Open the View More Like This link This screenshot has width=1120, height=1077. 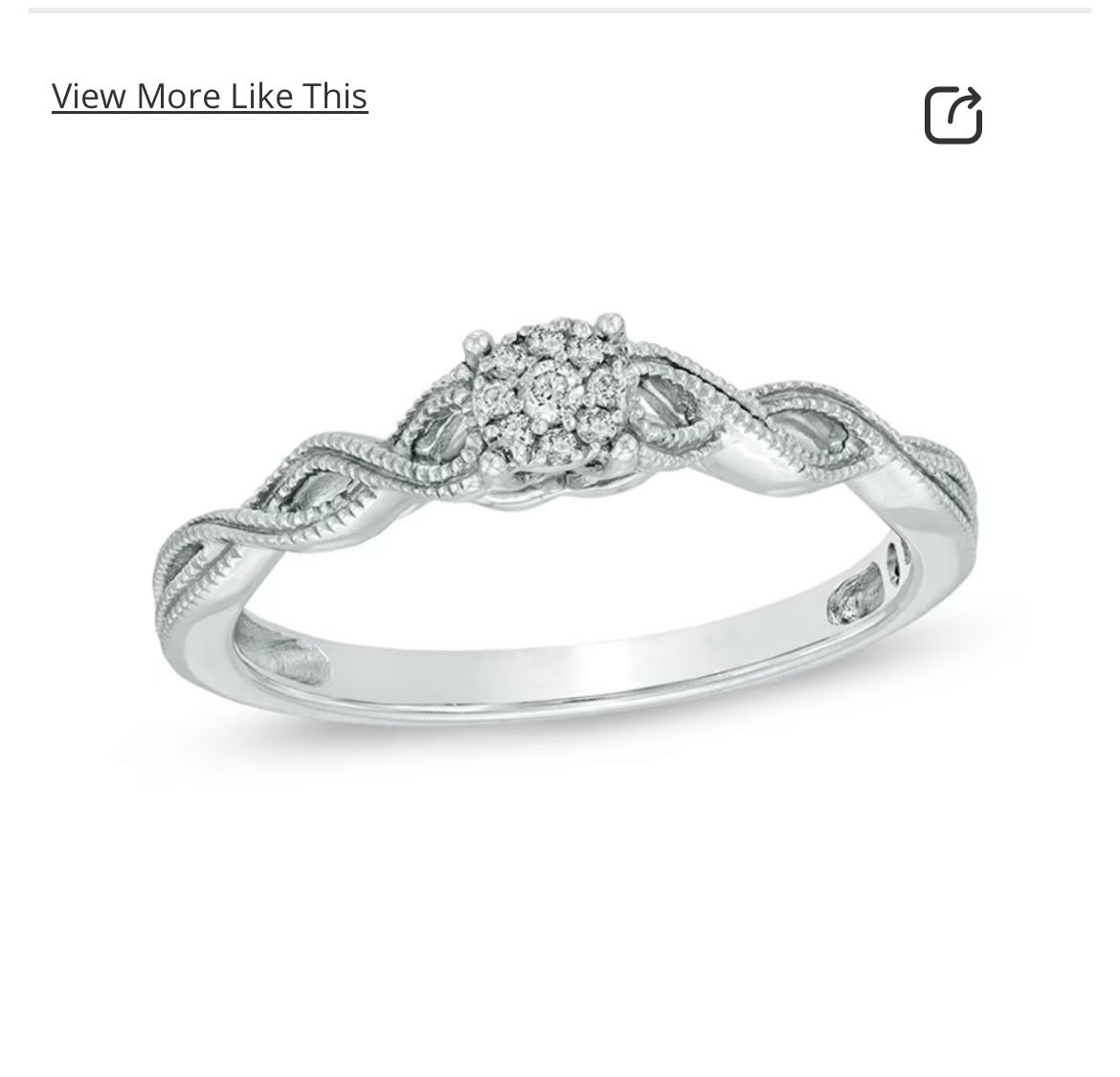(x=210, y=97)
